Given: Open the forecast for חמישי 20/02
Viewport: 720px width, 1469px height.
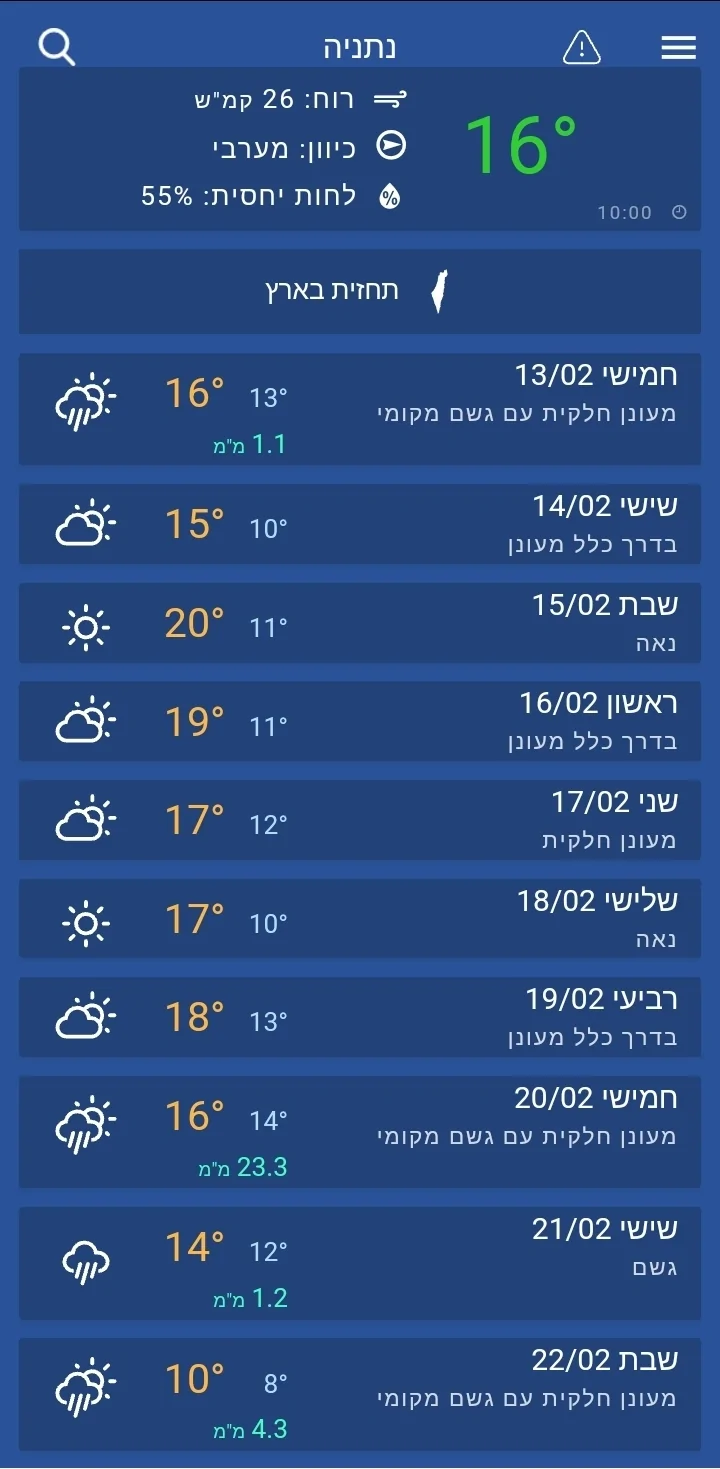Looking at the screenshot, I should pos(360,1132).
